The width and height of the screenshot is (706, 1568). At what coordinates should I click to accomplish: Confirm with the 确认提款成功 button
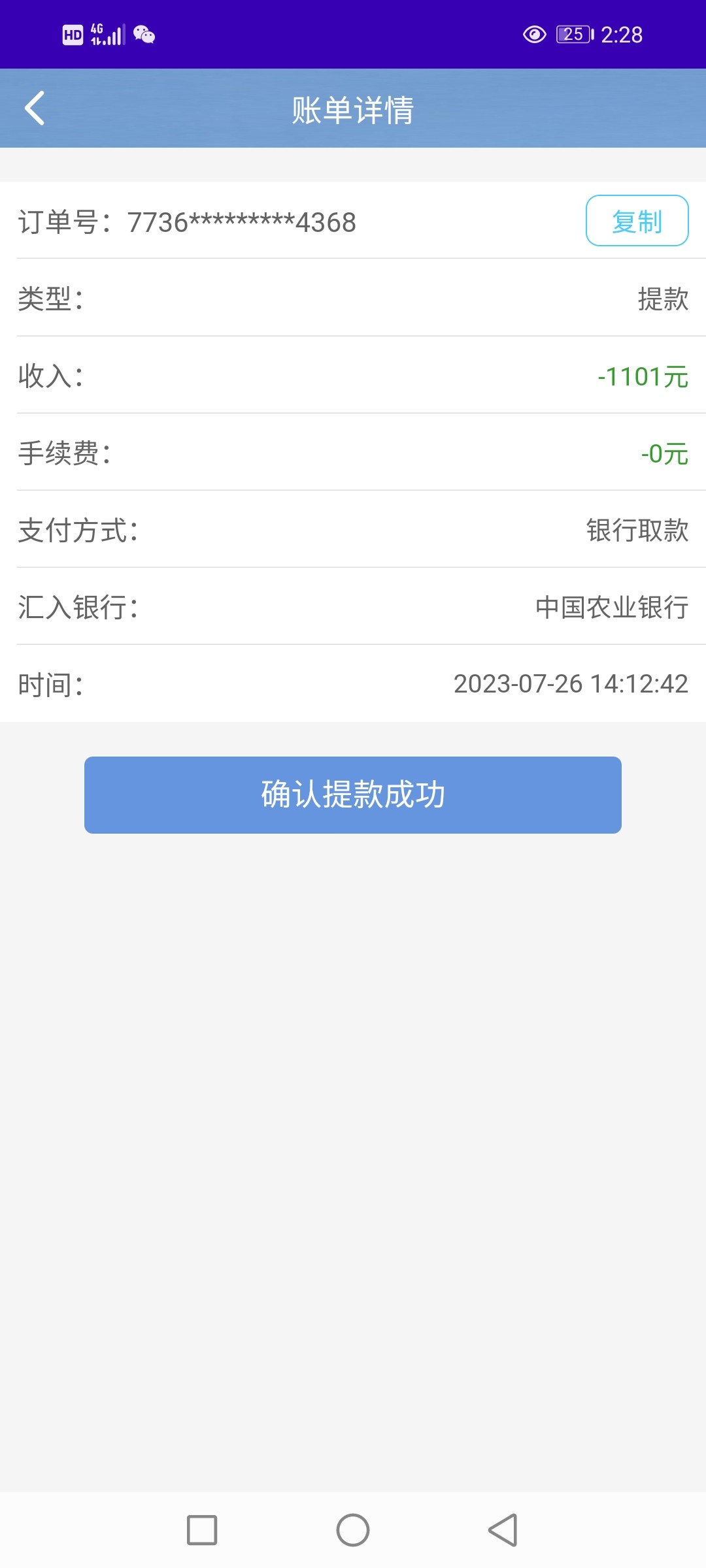pyautogui.click(x=353, y=795)
